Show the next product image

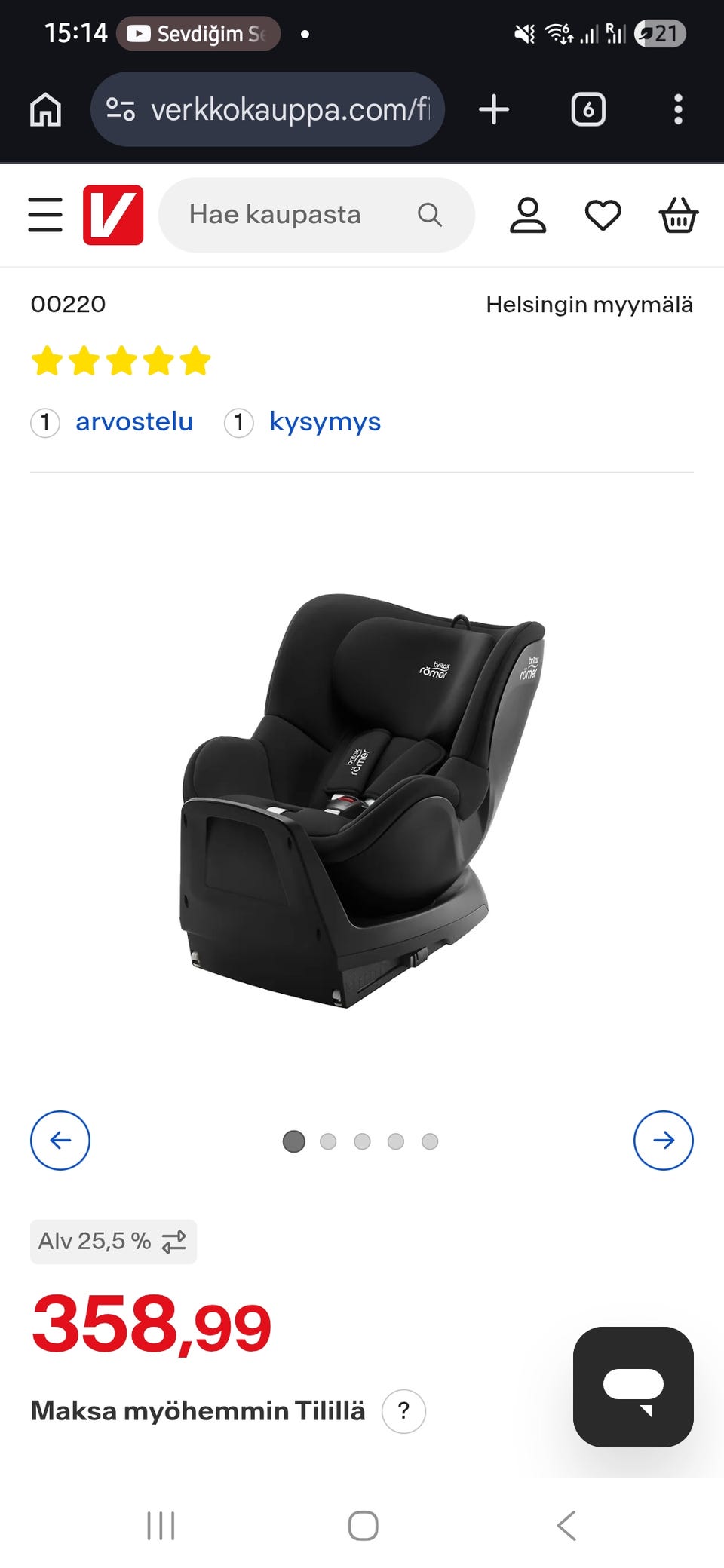tap(663, 1141)
